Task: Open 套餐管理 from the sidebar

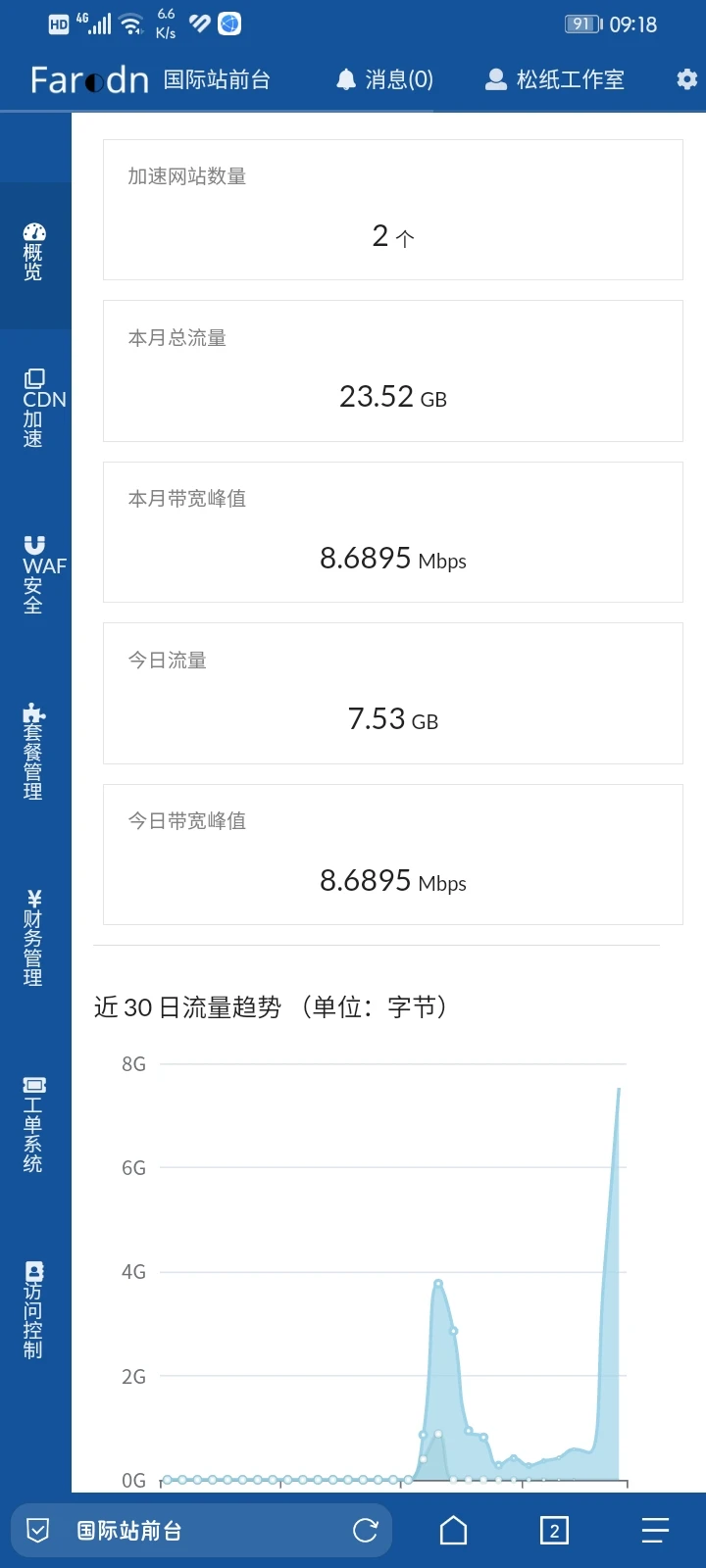Action: (34, 752)
